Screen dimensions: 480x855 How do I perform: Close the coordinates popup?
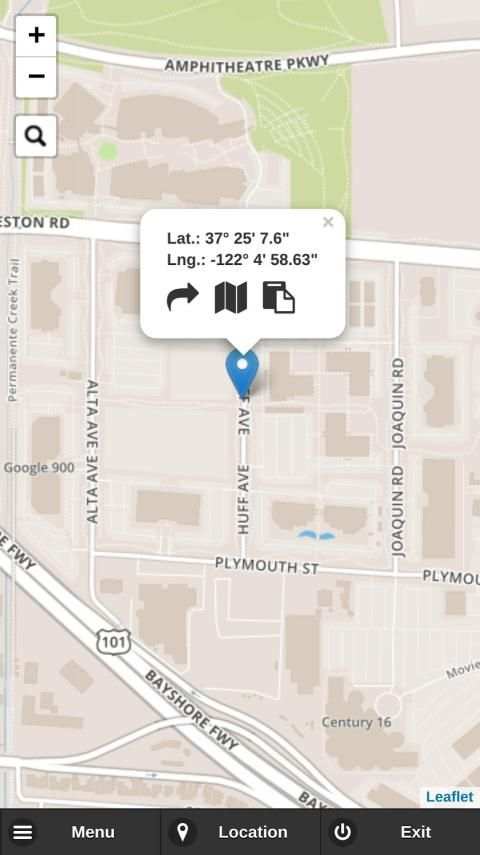coord(328,222)
